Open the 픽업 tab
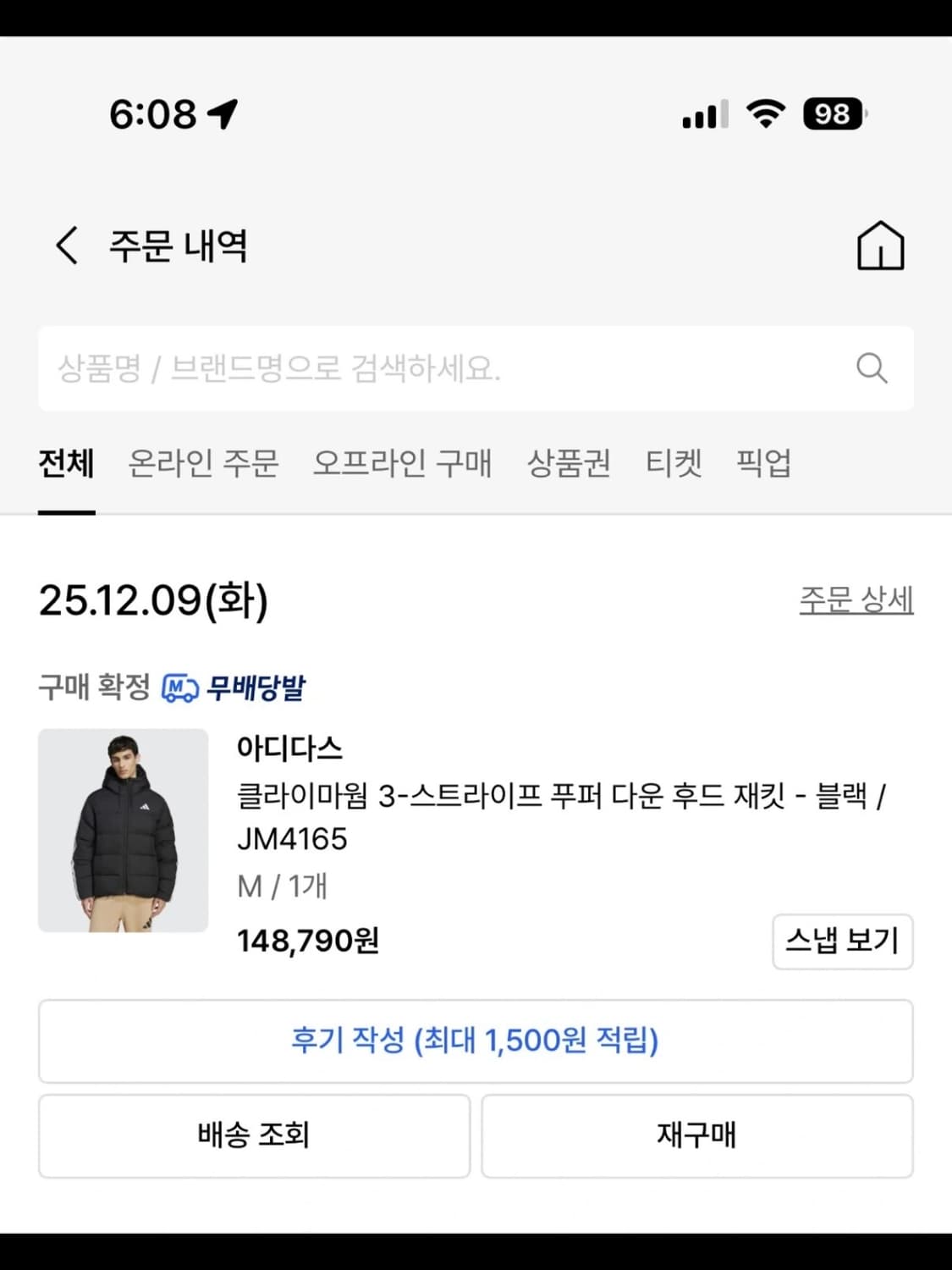 point(764,464)
